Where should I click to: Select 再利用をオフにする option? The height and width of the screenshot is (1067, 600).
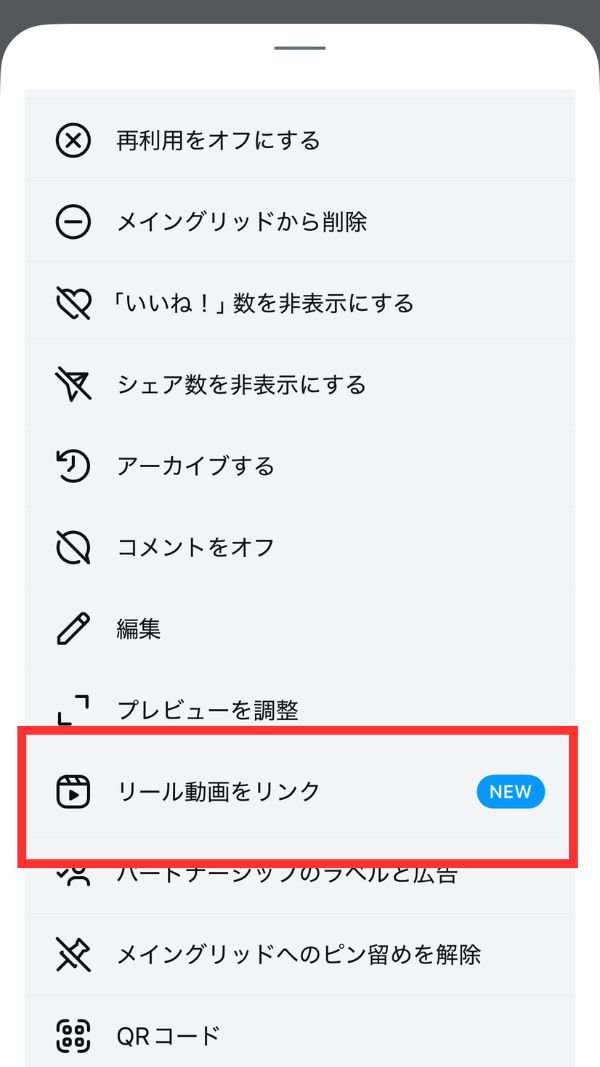tap(300, 142)
